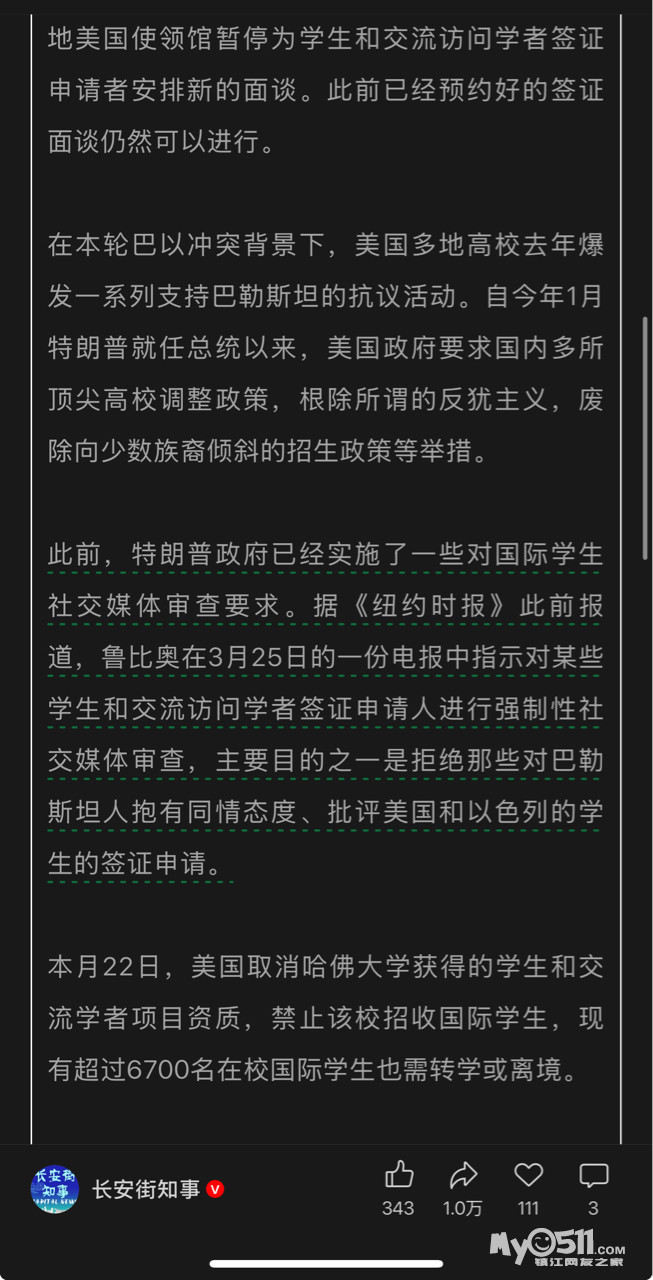
Task: Share this article
Action: [463, 1175]
